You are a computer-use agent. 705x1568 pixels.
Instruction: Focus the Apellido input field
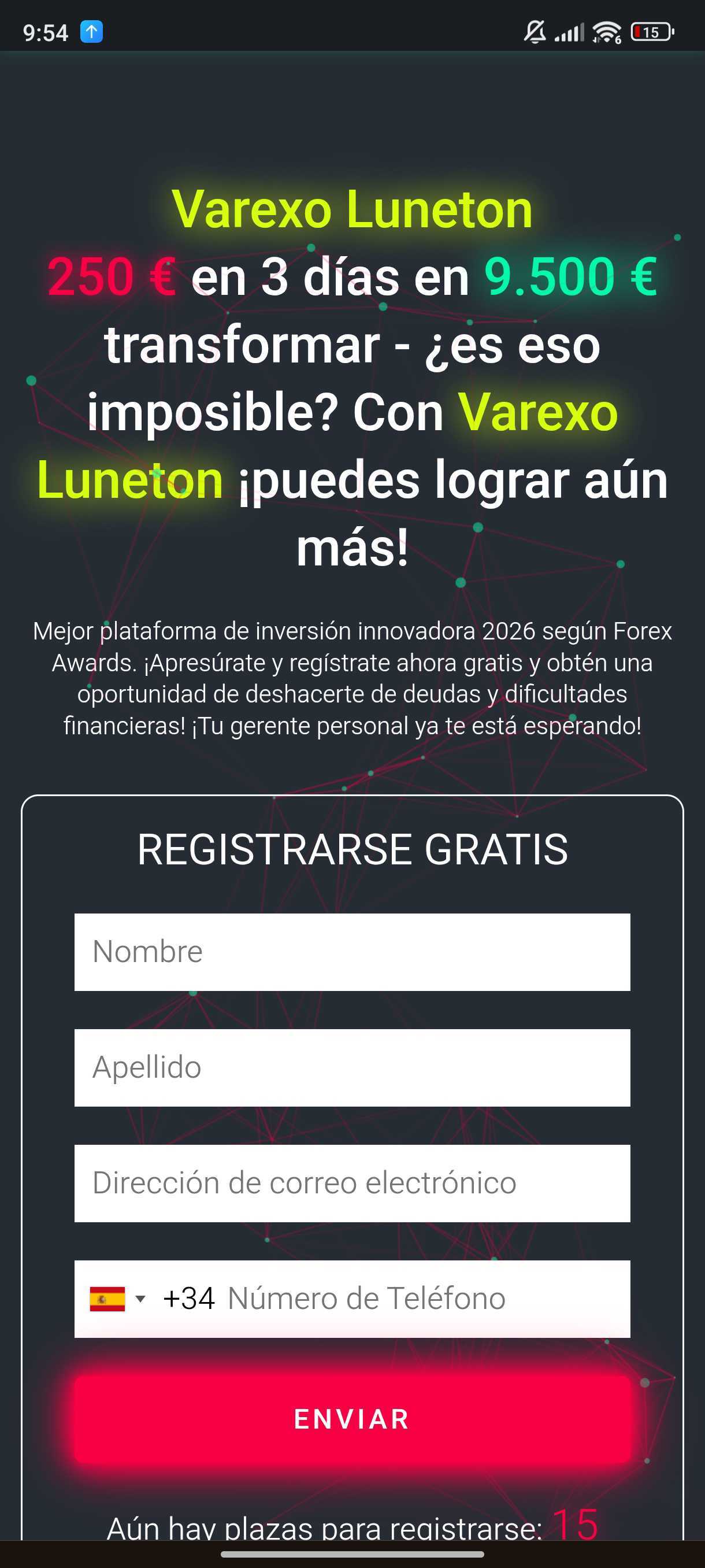click(x=351, y=1068)
